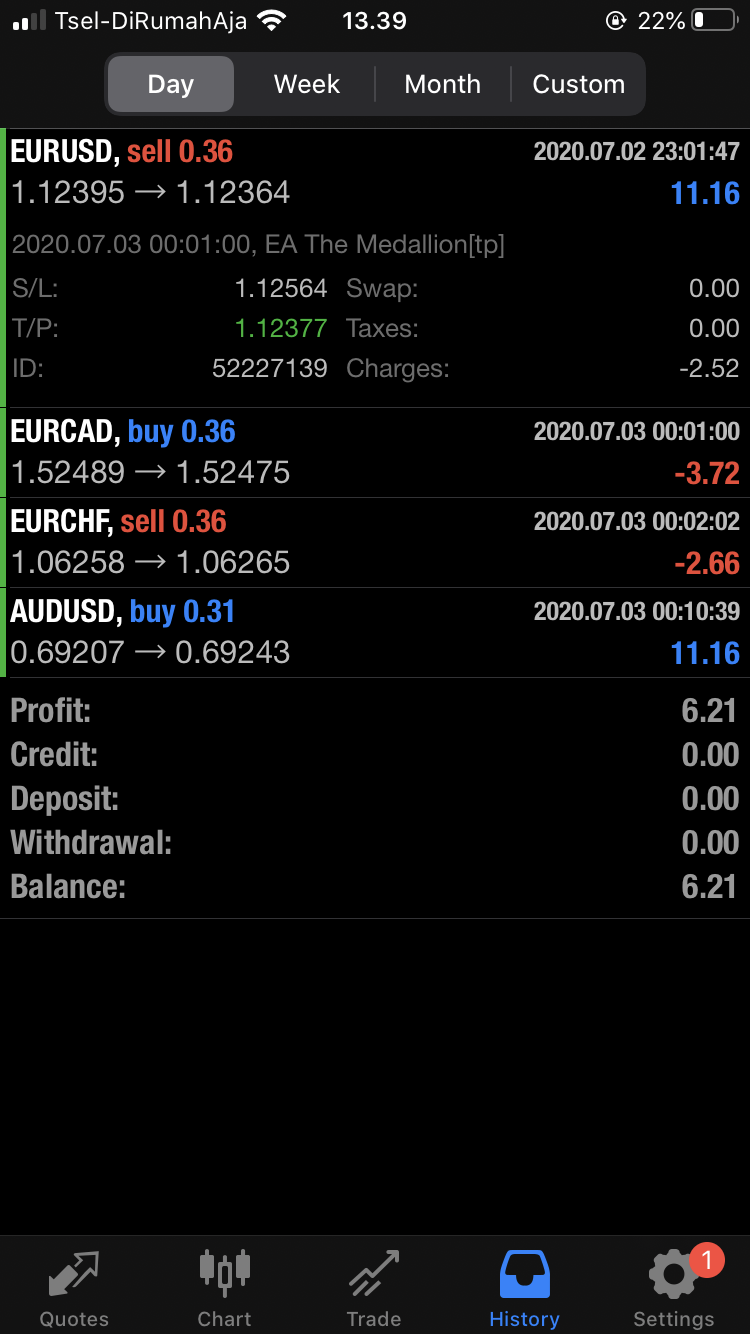Go to the Chart tab
Screen dimensions: 750x1334
(x=224, y=1286)
